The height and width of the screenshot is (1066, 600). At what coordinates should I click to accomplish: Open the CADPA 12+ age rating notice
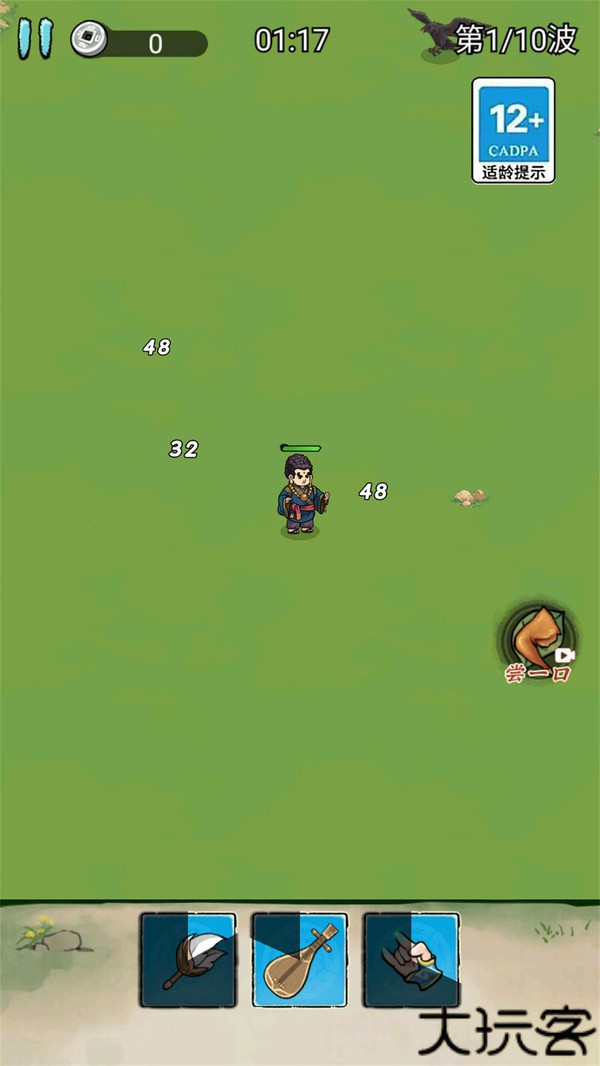pos(513,131)
